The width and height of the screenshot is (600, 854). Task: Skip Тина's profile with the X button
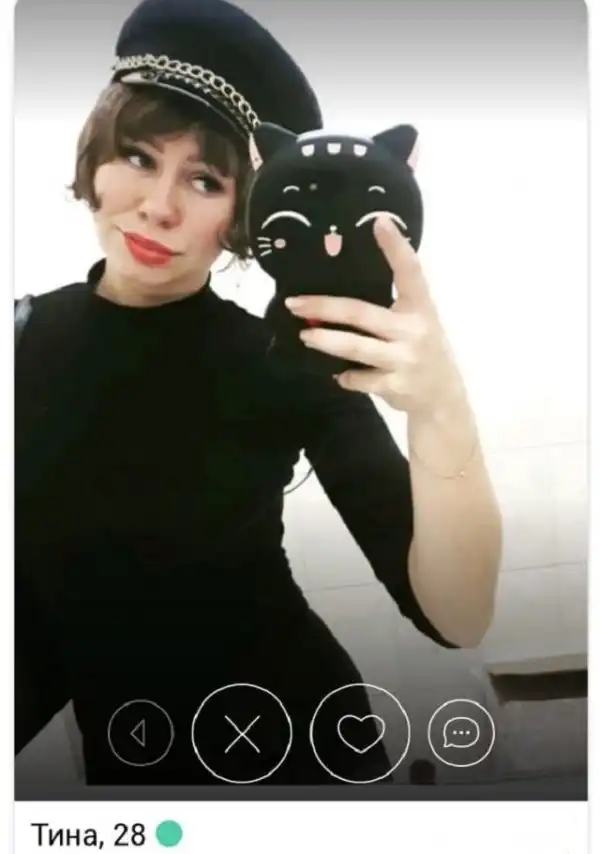tap(241, 733)
